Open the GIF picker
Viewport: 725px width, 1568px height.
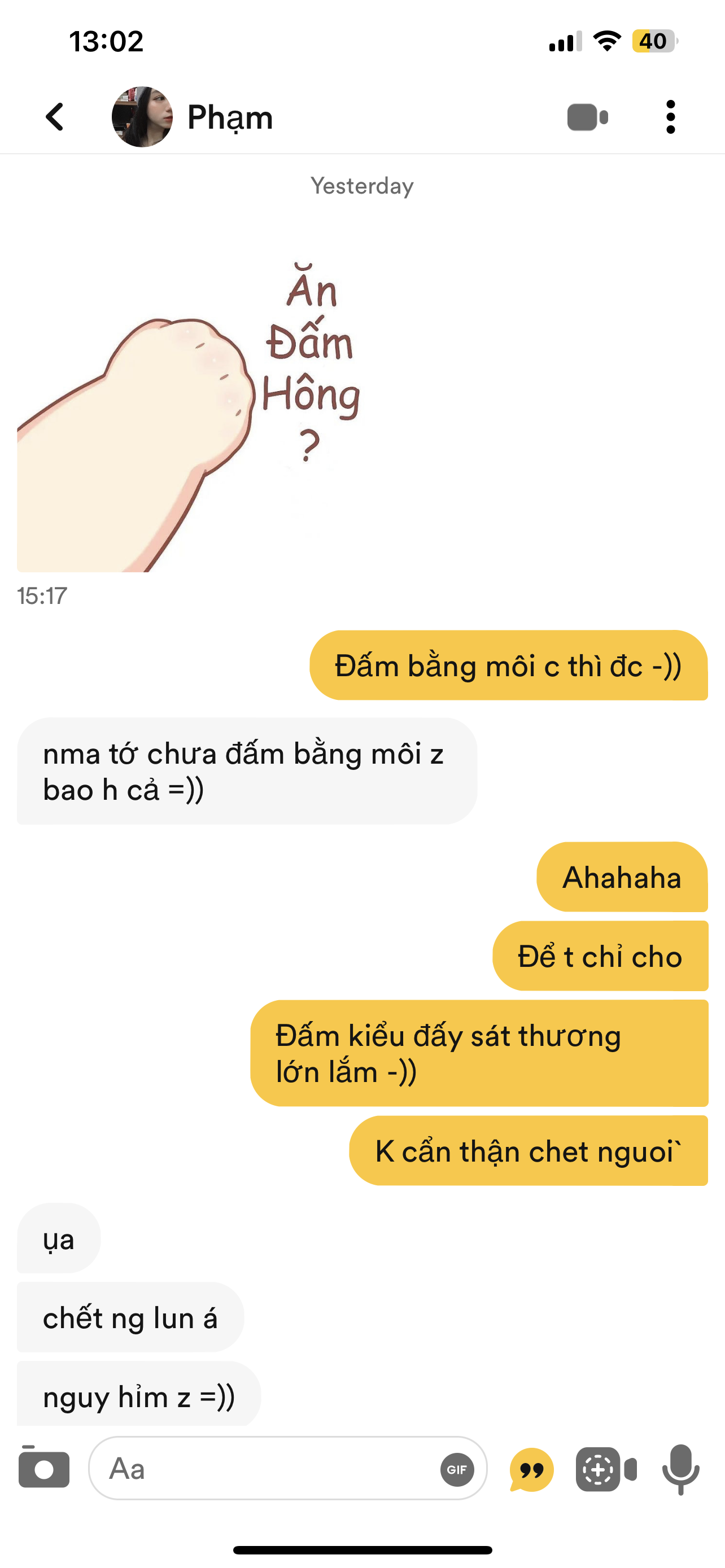pos(457,1469)
